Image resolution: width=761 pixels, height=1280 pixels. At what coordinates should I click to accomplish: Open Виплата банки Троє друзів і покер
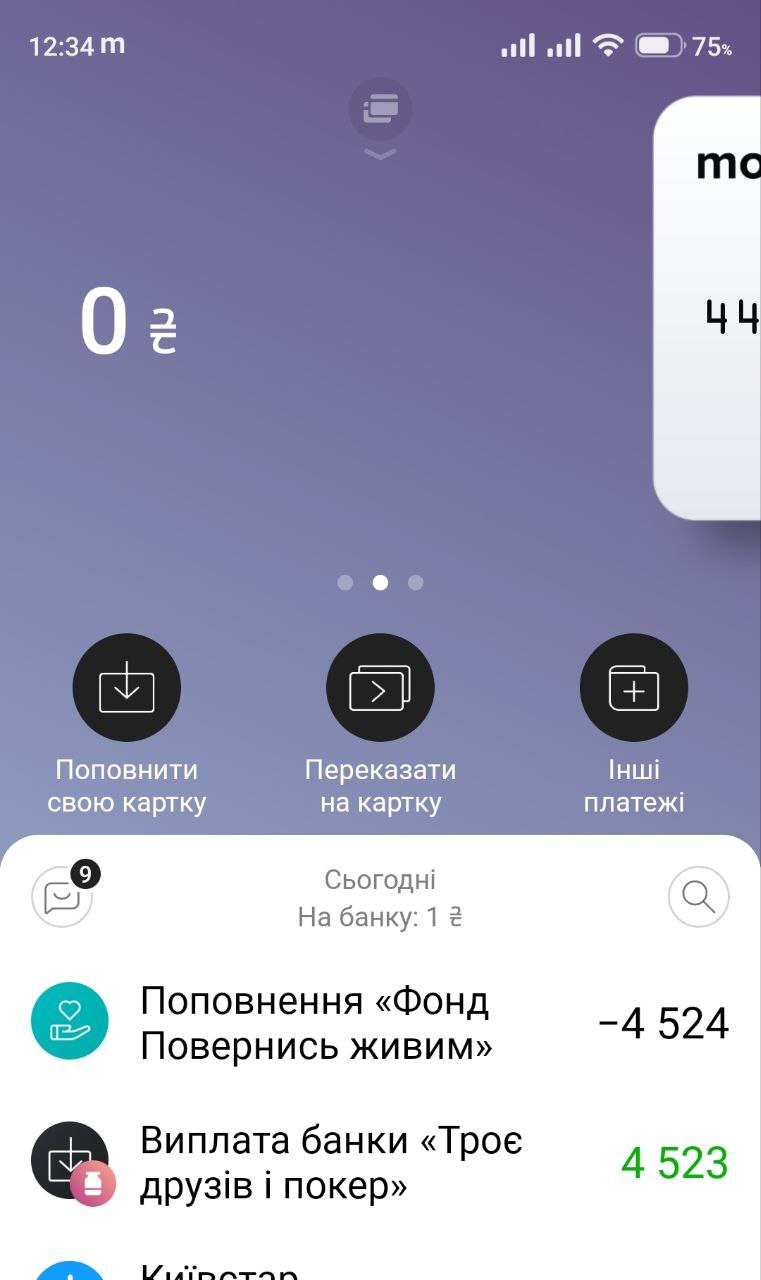(x=380, y=1162)
